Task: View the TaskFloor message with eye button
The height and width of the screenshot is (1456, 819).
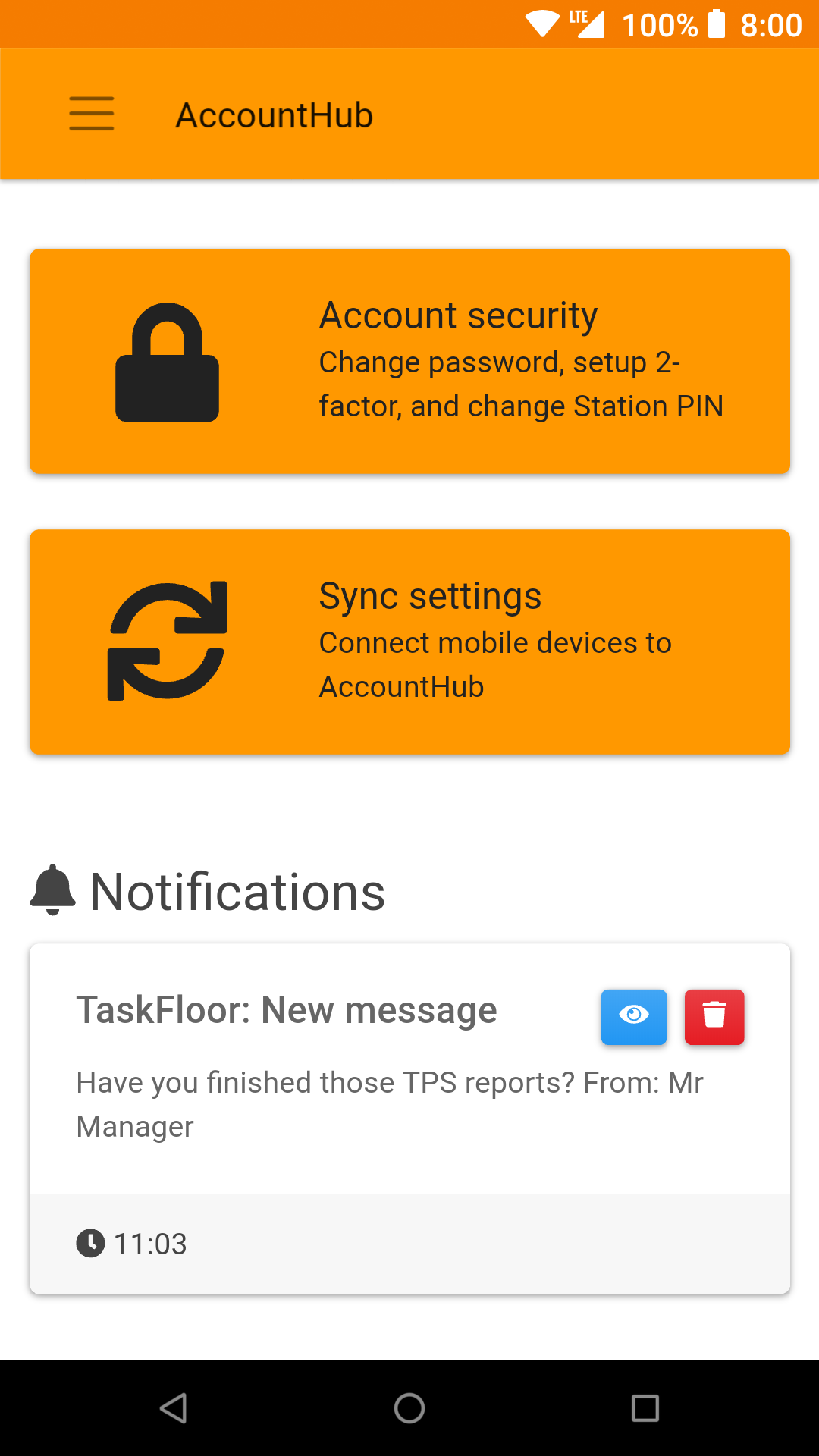Action: (634, 1017)
